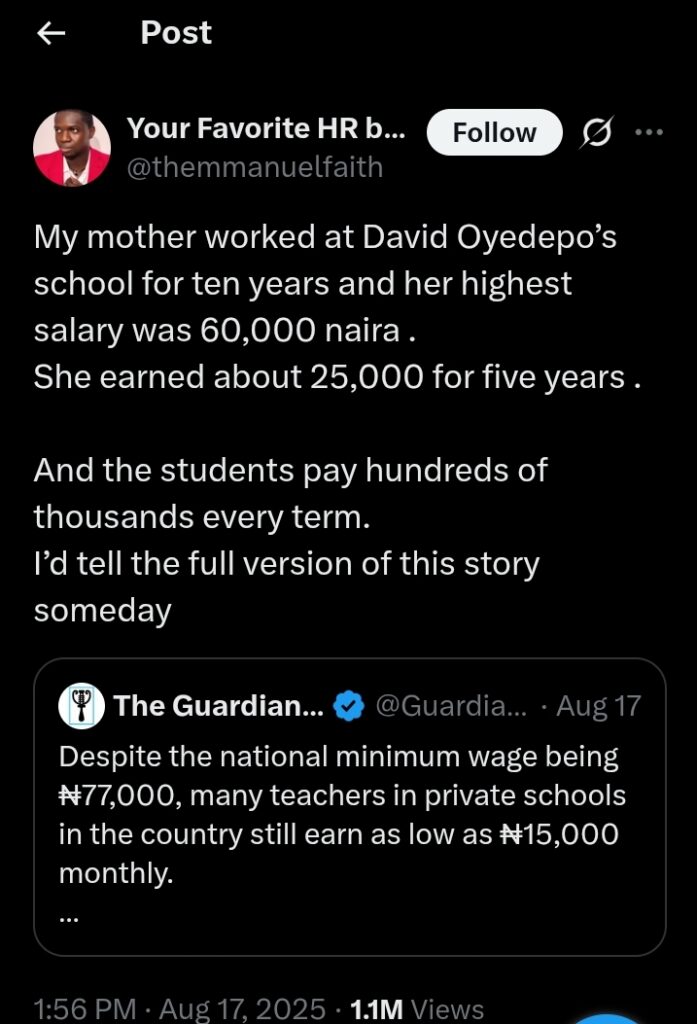Viewport: 697px width, 1024px height.
Task: Follow Your Favorite HR account
Action: [x=494, y=132]
